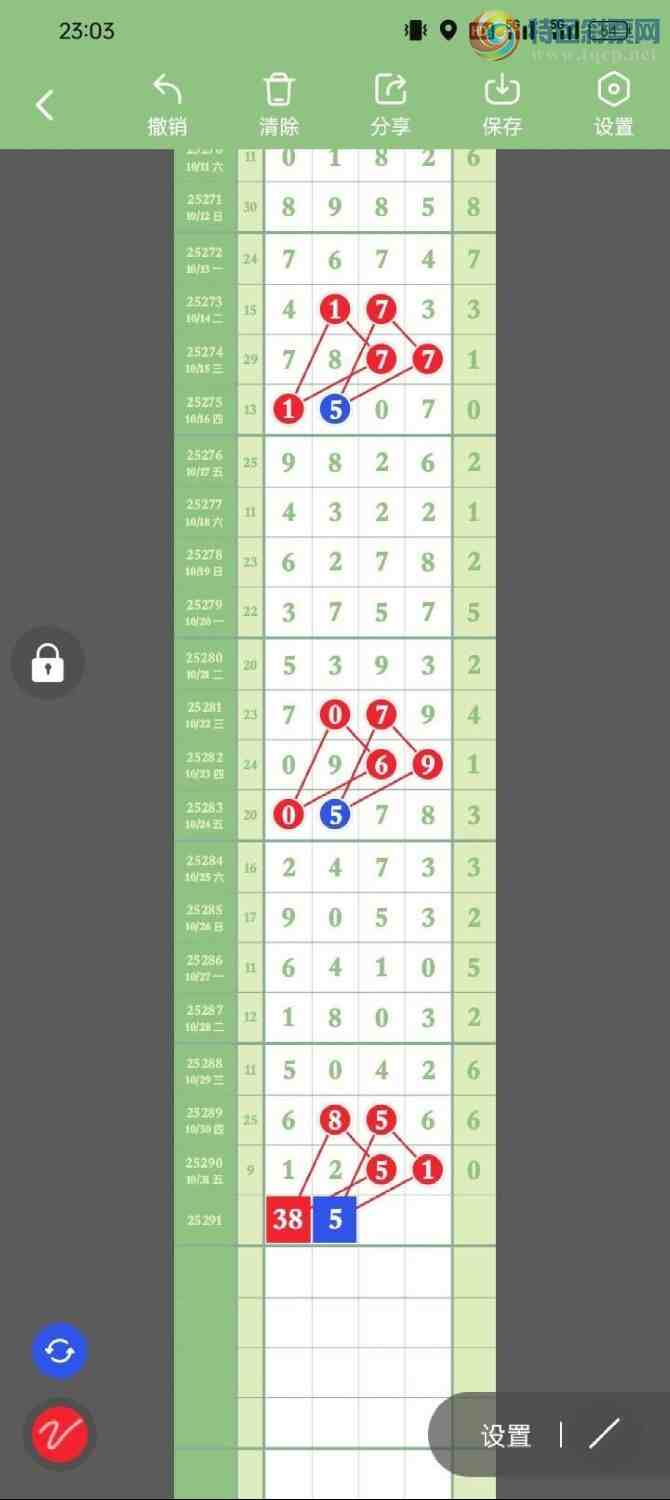Clear all marks with 清除
Image resolution: width=670 pixels, height=1500 pixels.
[278, 104]
